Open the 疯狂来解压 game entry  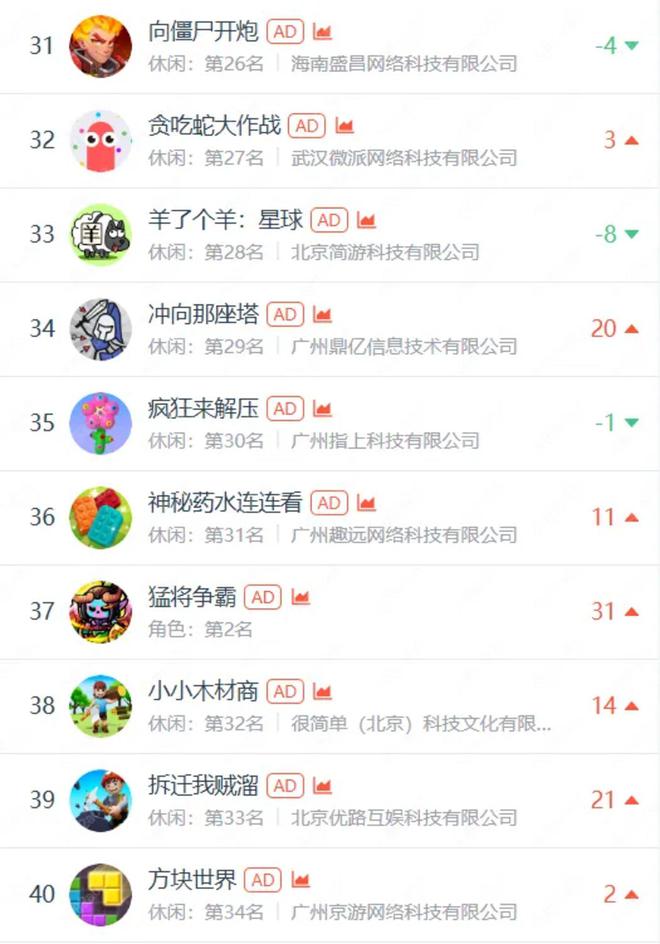(203, 409)
